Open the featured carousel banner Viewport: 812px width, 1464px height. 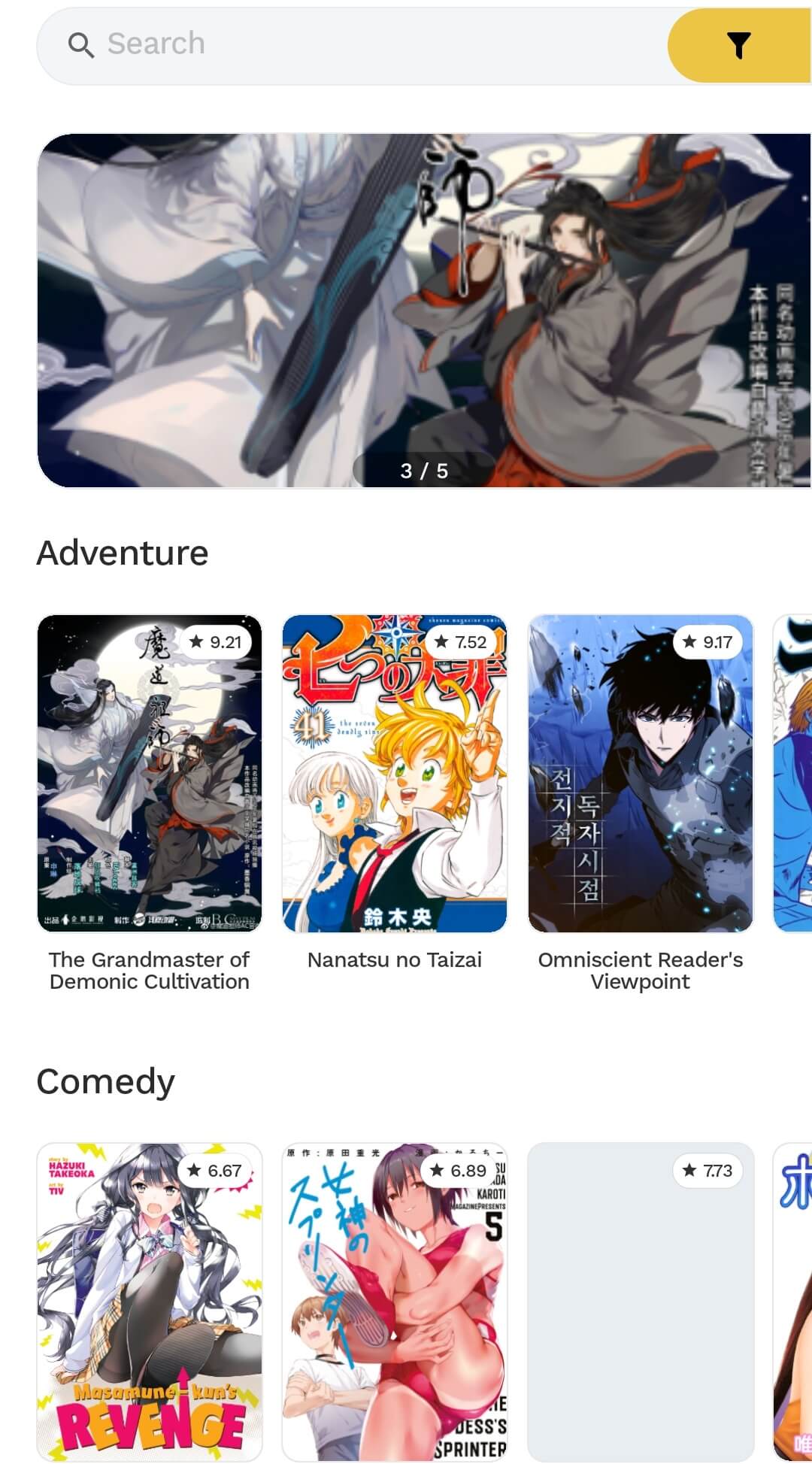tap(424, 310)
